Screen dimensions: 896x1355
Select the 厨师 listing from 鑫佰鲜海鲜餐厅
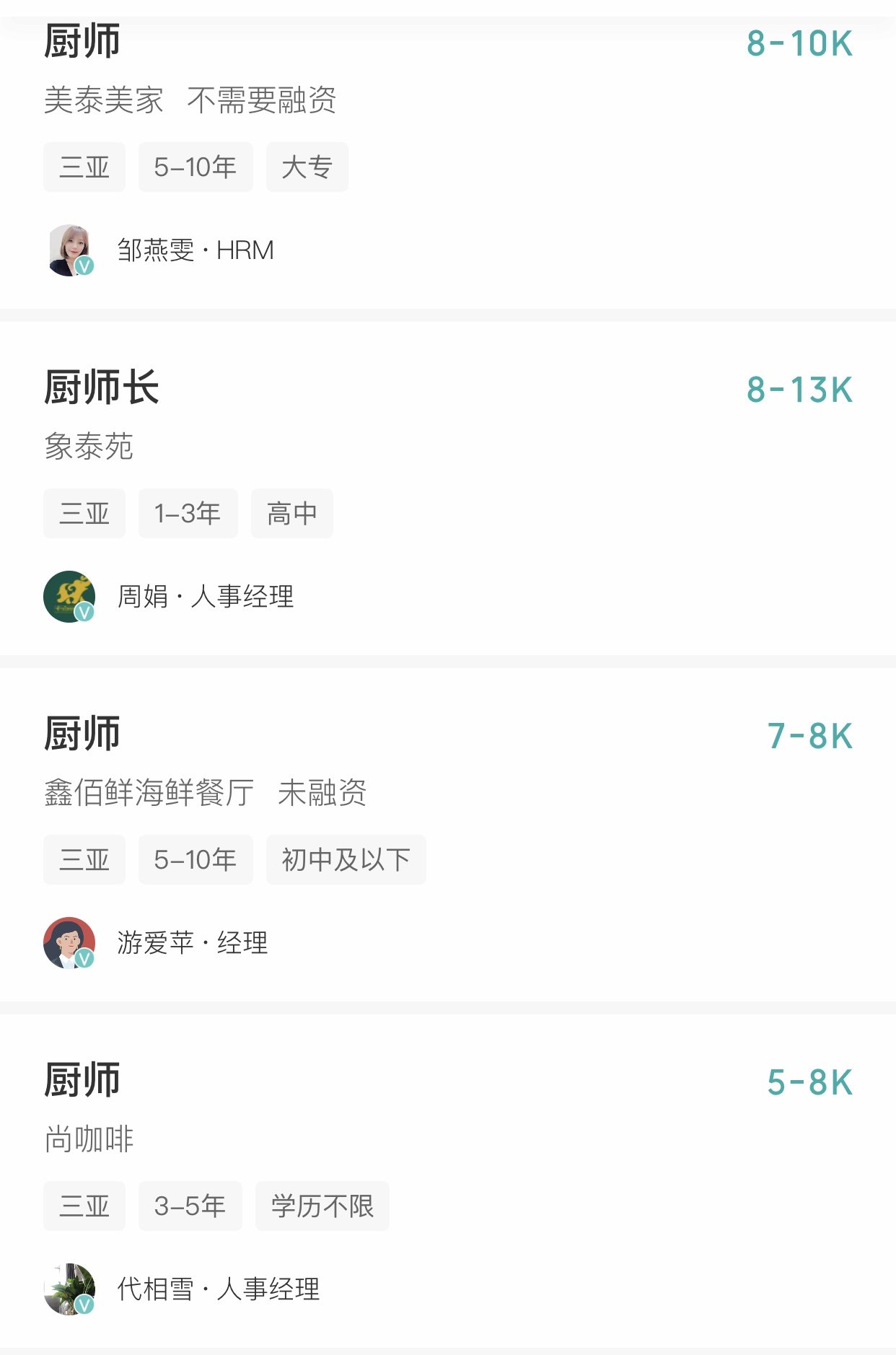(82, 734)
